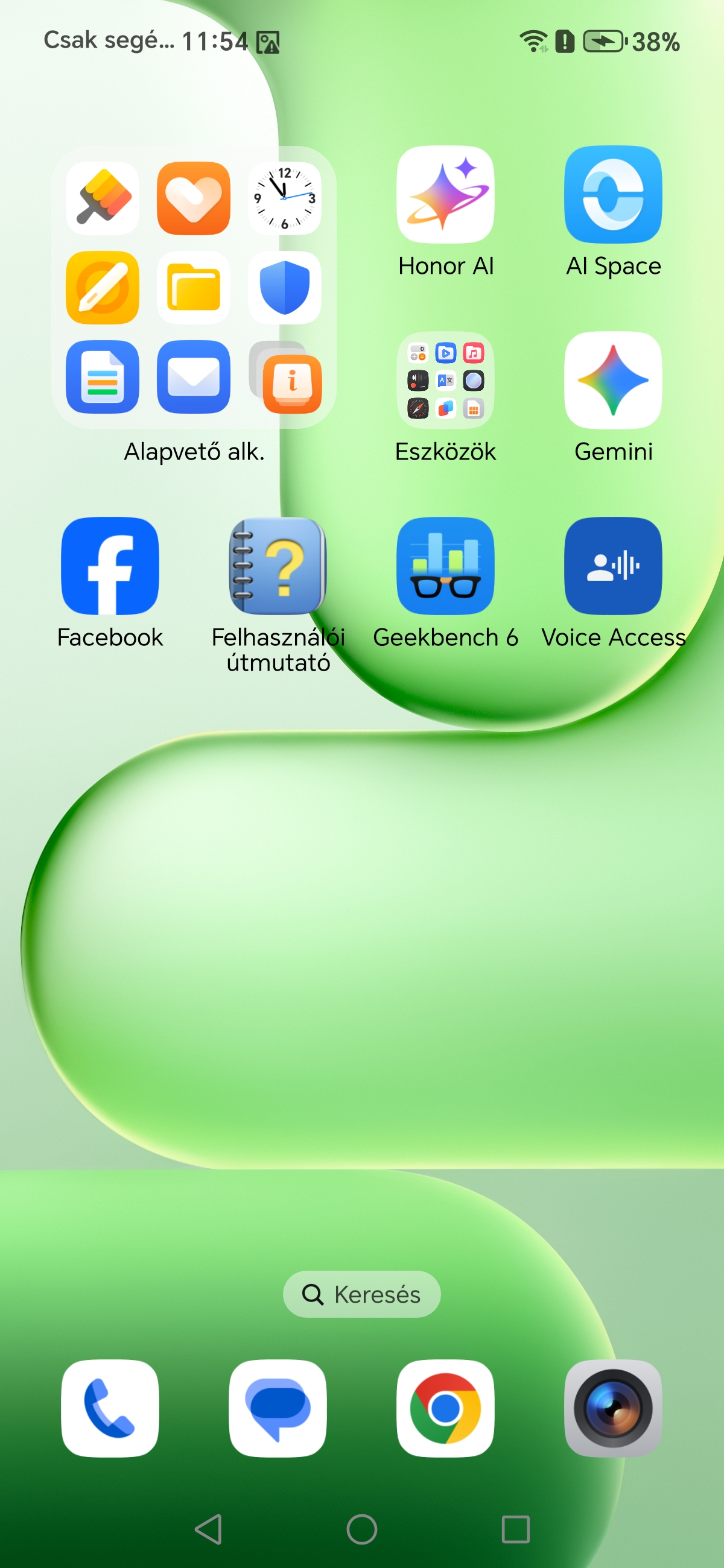
Task: Open Voice Access
Action: 612,566
